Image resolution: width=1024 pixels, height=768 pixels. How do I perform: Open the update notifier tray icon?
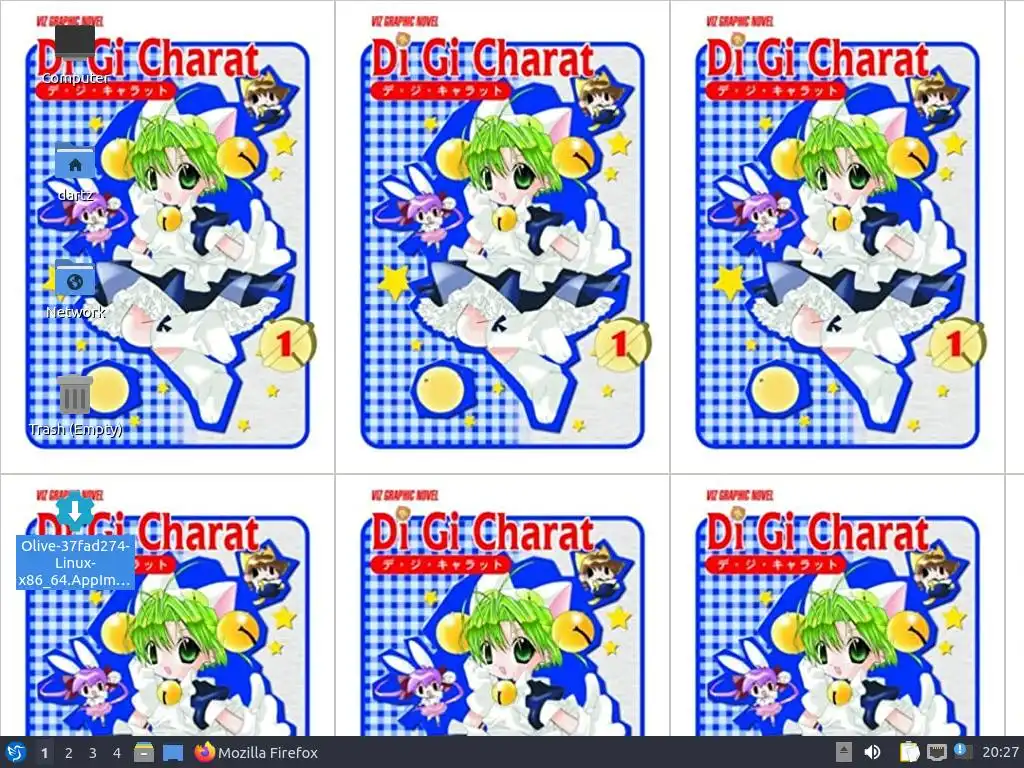tap(961, 751)
